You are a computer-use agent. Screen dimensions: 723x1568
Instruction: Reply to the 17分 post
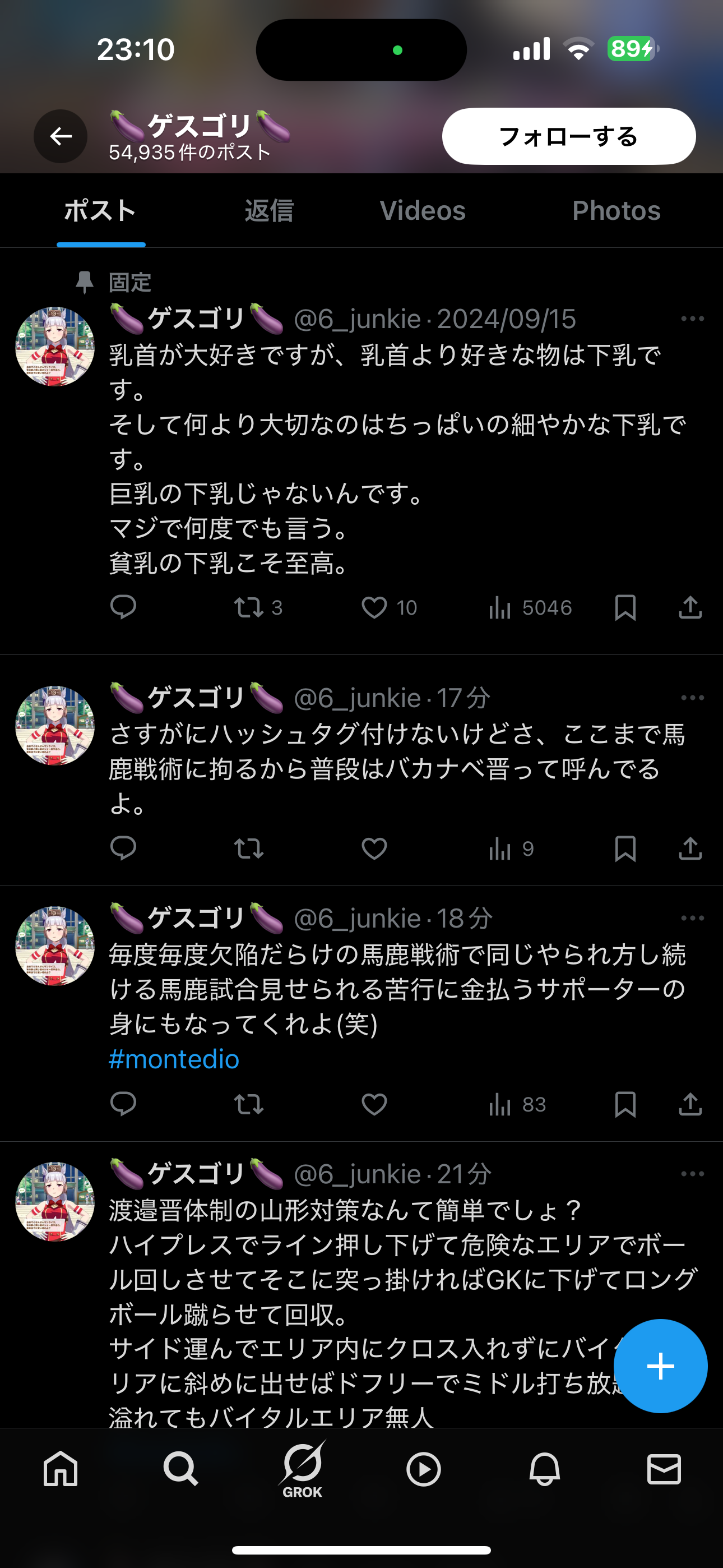(x=123, y=848)
